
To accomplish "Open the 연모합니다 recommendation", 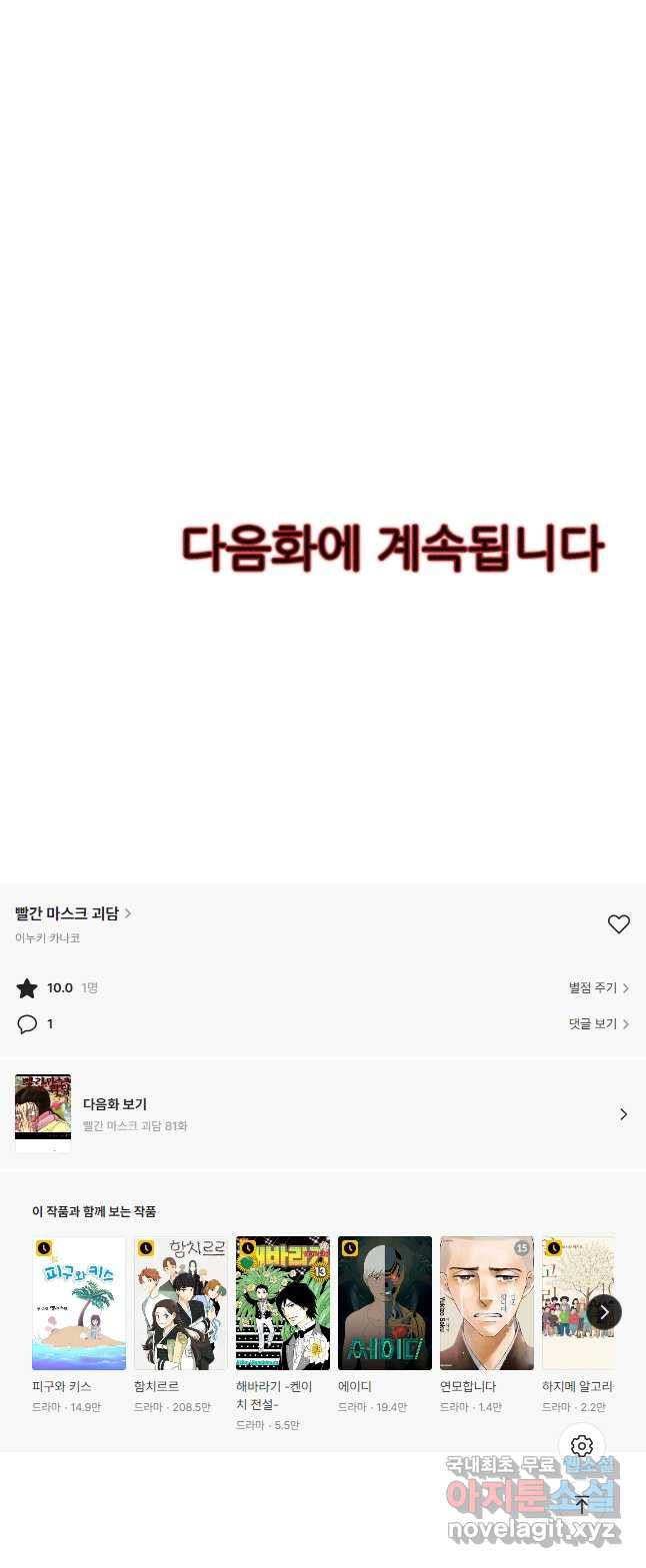I will (x=487, y=1303).
